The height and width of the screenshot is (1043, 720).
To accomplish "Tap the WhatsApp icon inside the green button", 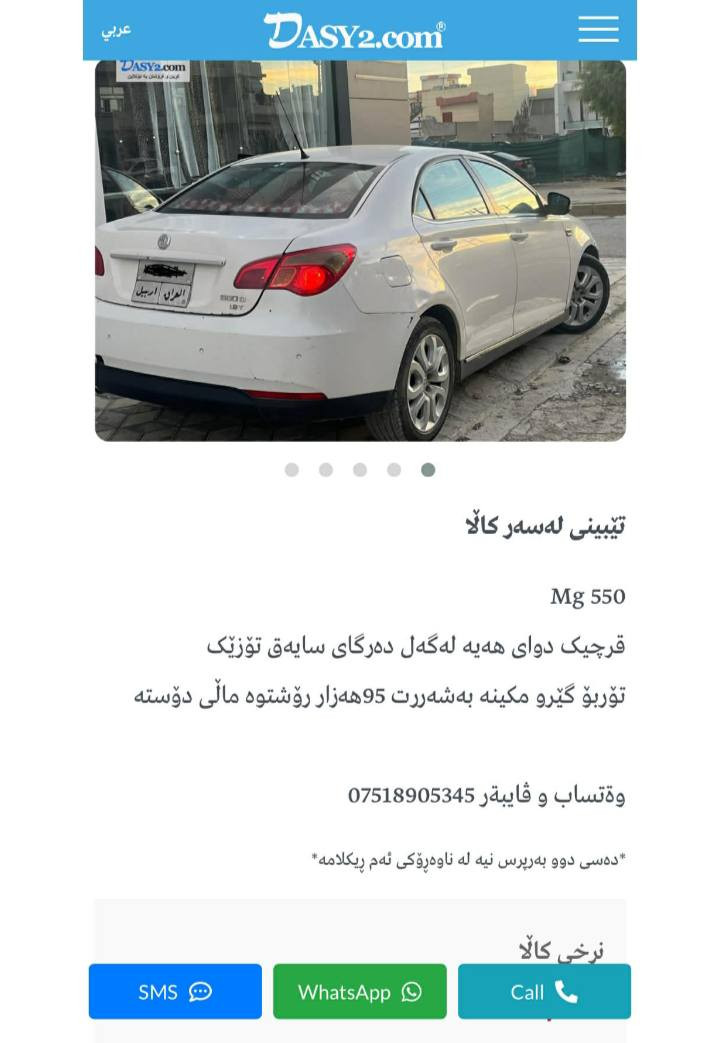I will [x=411, y=991].
